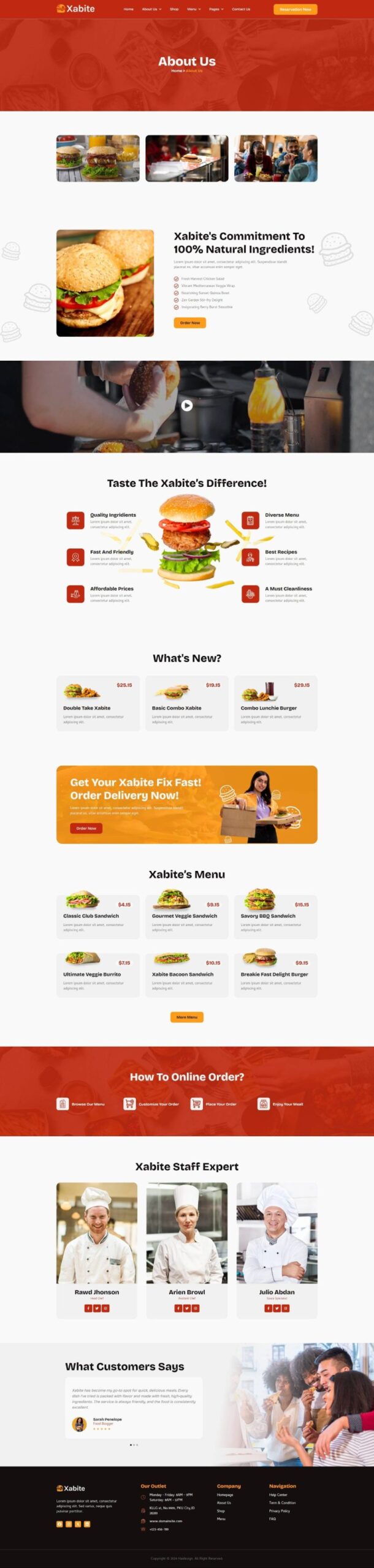Open the Home nav link

pos(128,9)
